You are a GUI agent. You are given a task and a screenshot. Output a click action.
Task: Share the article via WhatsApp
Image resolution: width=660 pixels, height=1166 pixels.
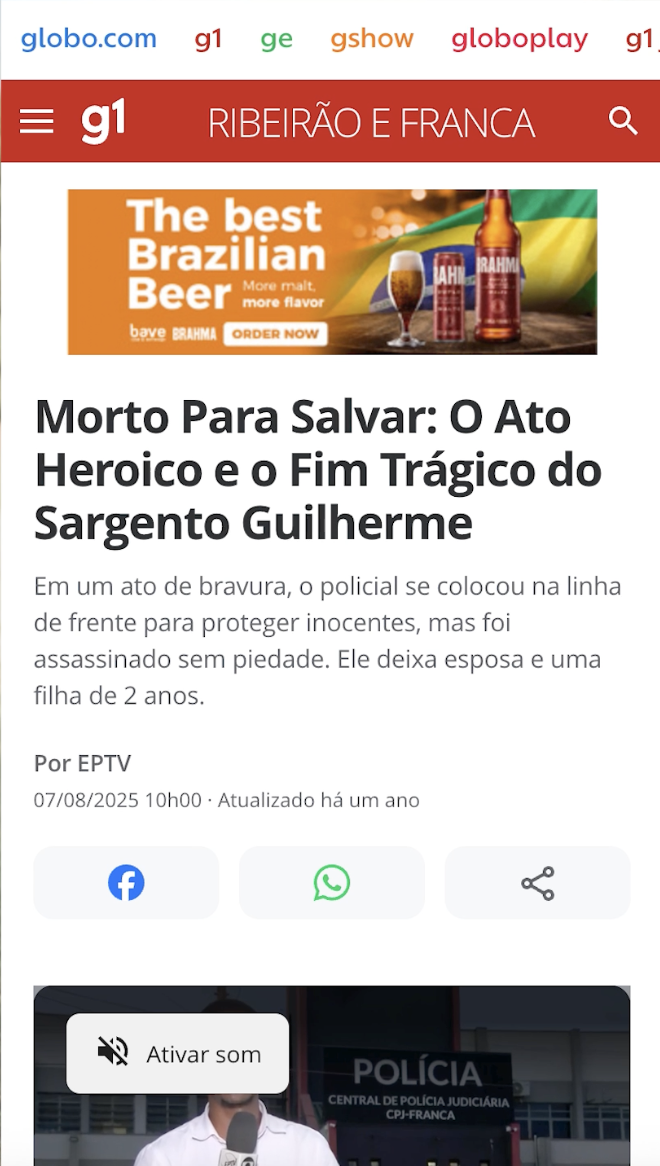pyautogui.click(x=332, y=883)
